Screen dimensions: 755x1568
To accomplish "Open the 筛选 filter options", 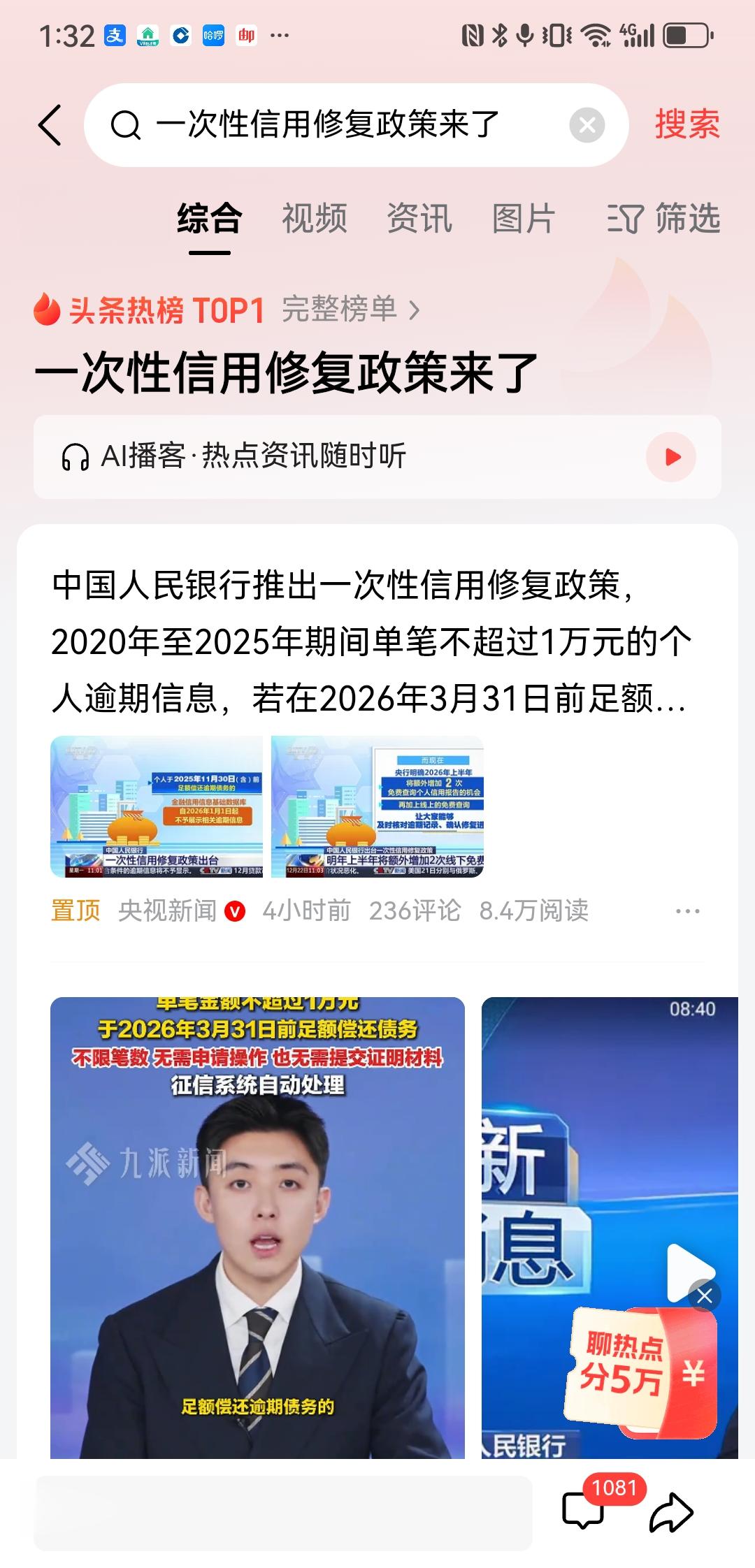I will 663,219.
